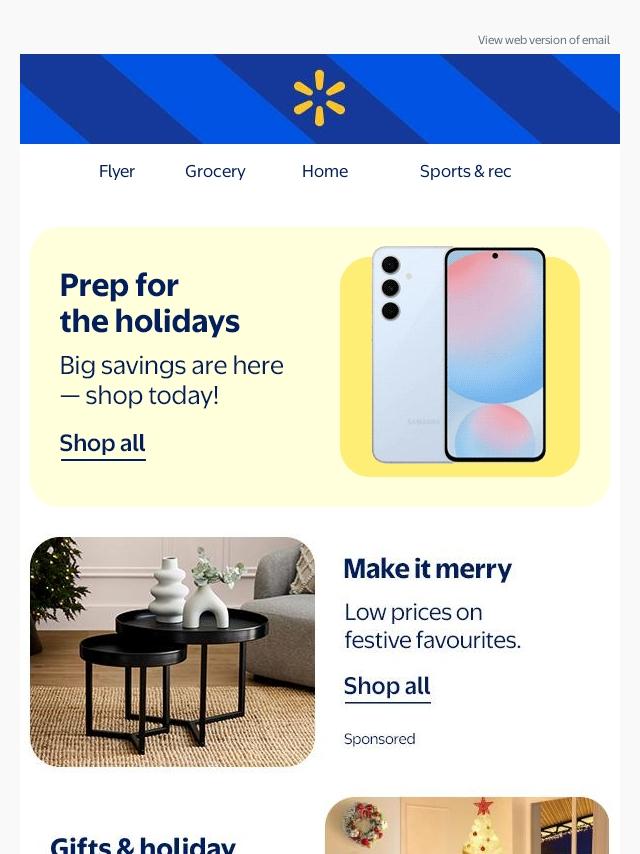Browse the Sports & rec category
This screenshot has width=640, height=854.
pos(465,171)
